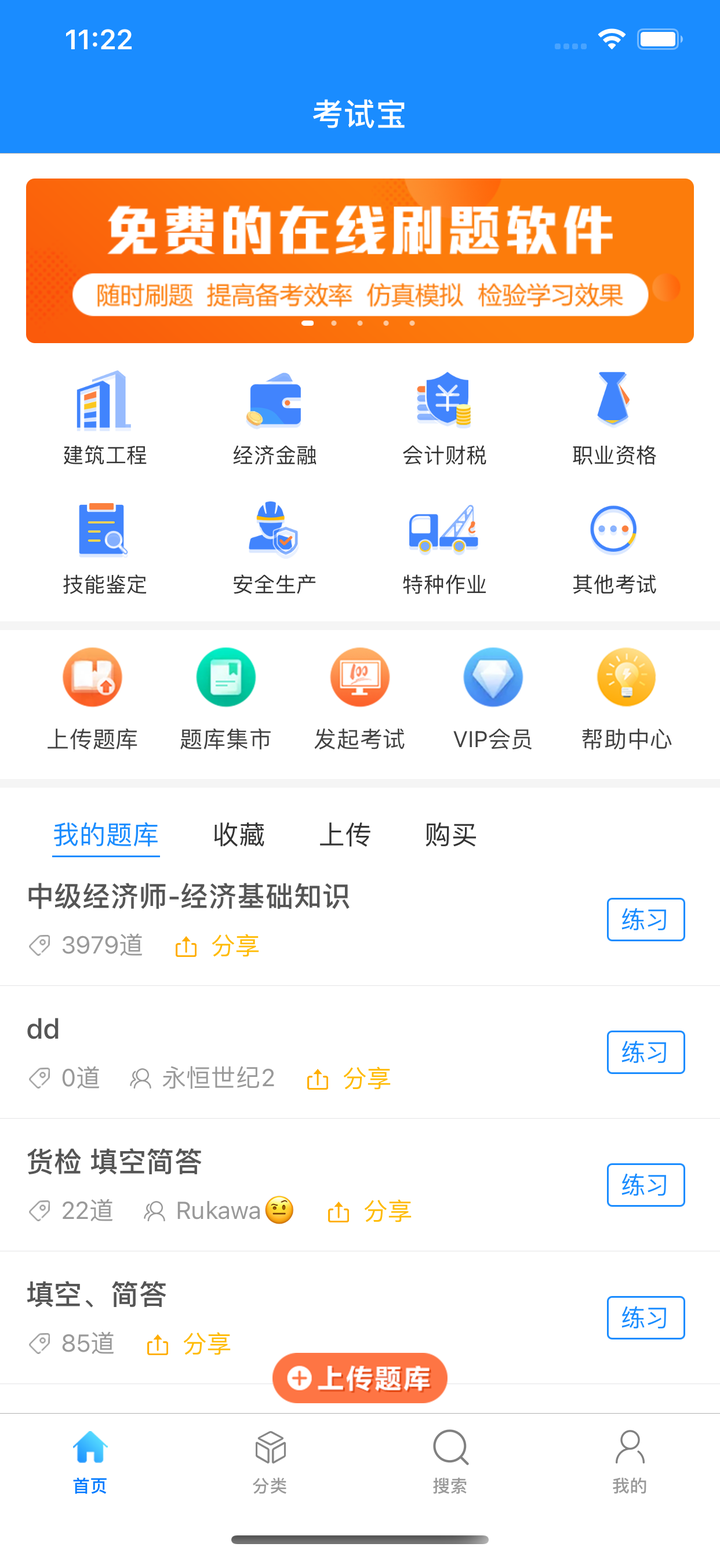The image size is (720, 1558).
Task: Start an exam via 发起考试
Action: [x=360, y=699]
